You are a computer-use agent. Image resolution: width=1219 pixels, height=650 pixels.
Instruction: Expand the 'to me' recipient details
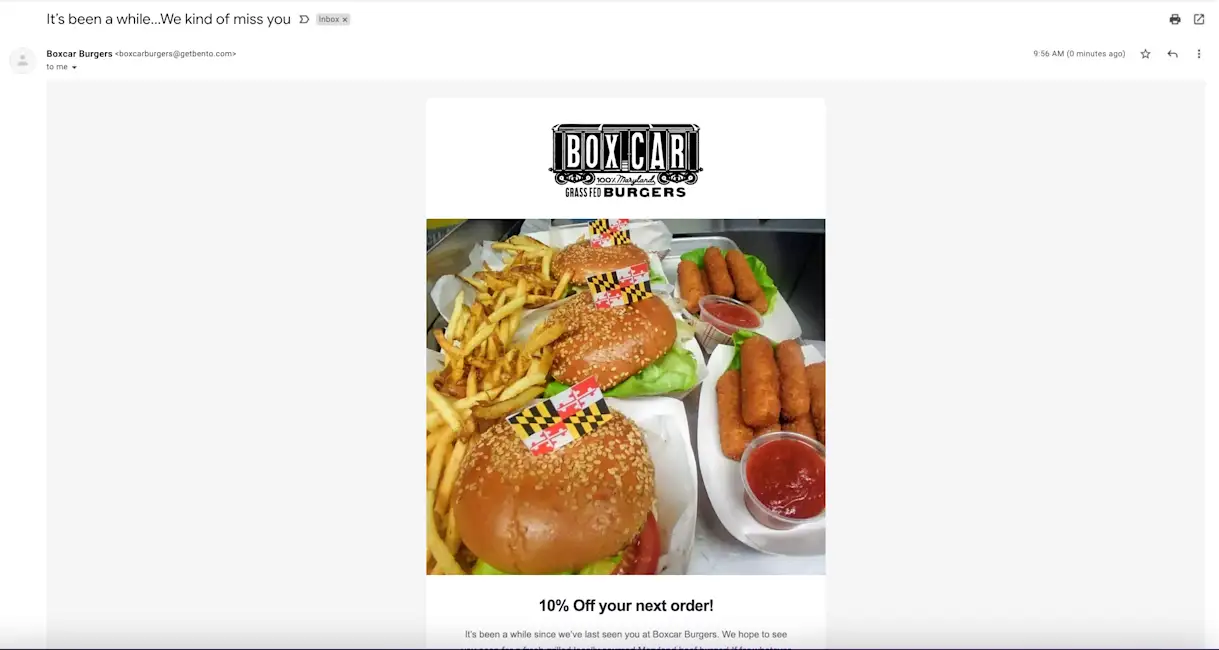[74, 68]
